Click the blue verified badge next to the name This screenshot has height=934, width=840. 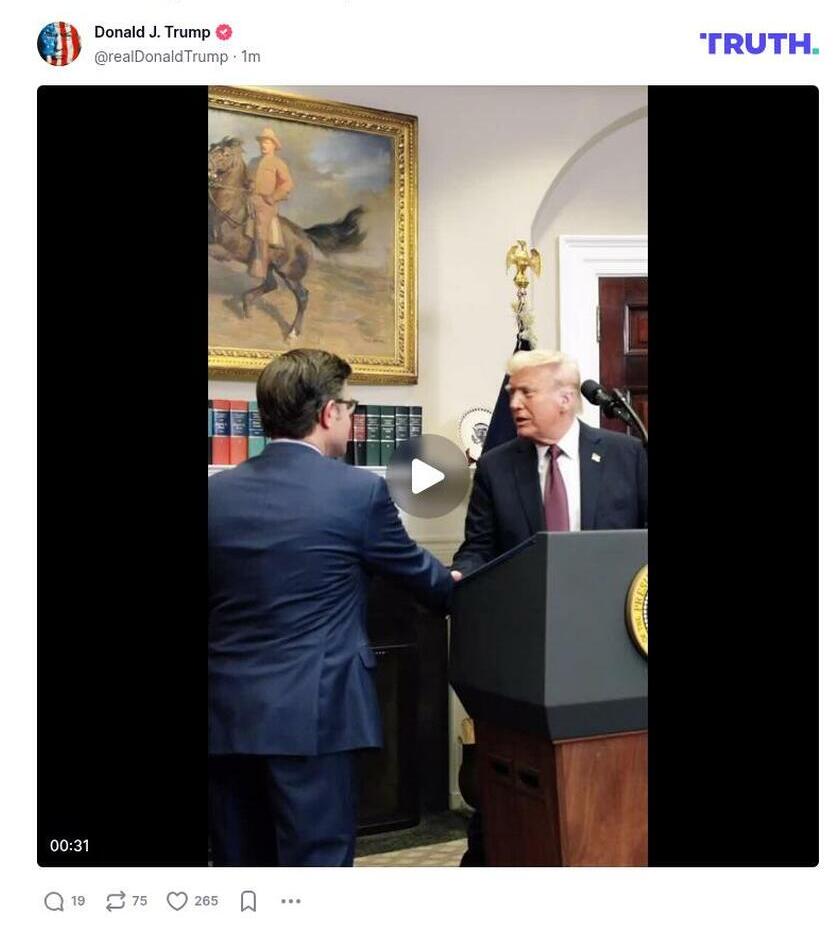222,31
